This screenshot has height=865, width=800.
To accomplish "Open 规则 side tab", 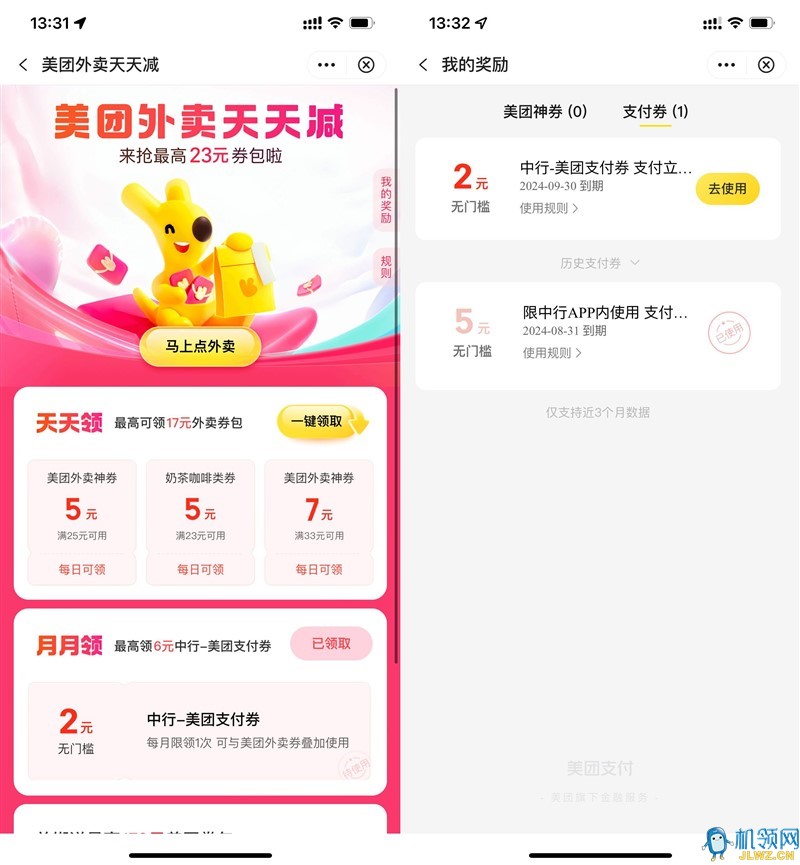I will (385, 266).
